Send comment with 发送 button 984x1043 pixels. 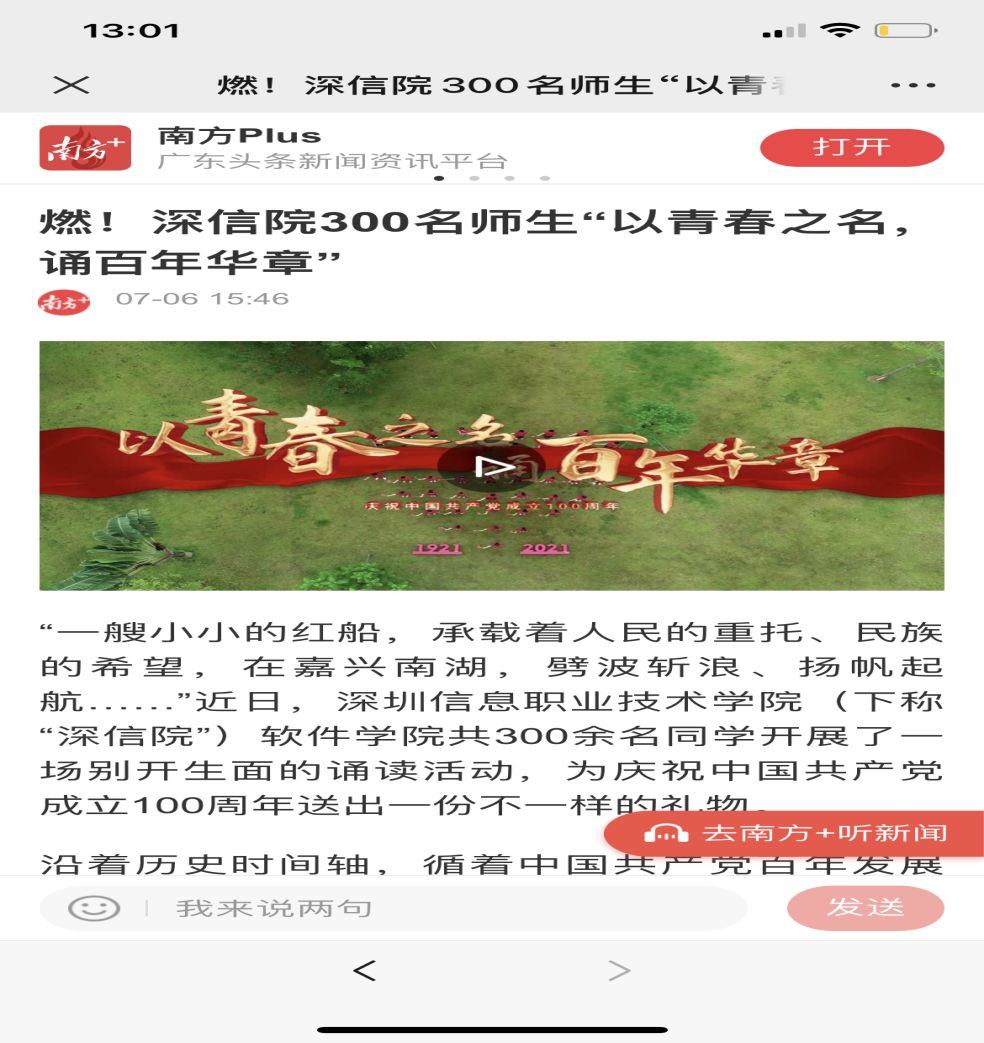coord(865,908)
